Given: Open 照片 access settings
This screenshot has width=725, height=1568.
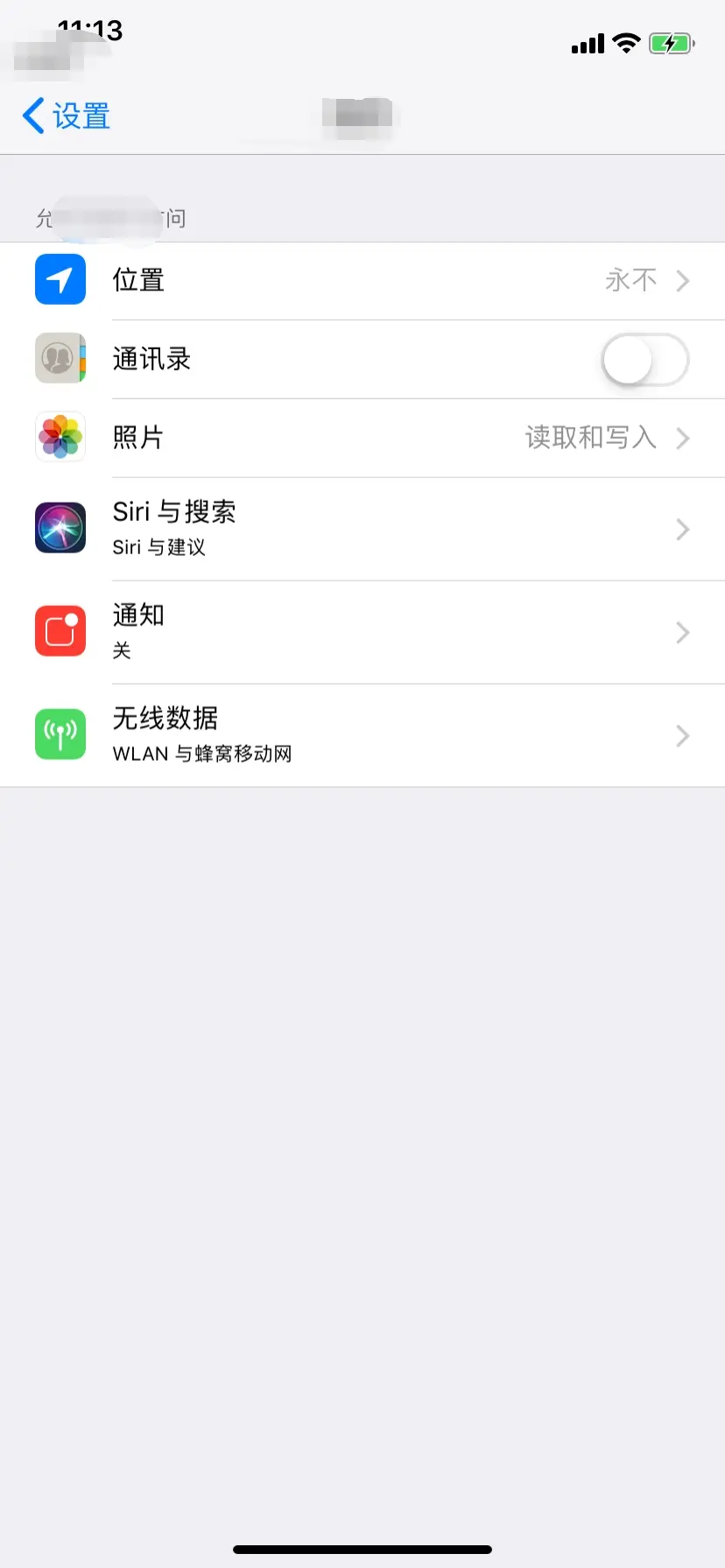Looking at the screenshot, I should 362,438.
